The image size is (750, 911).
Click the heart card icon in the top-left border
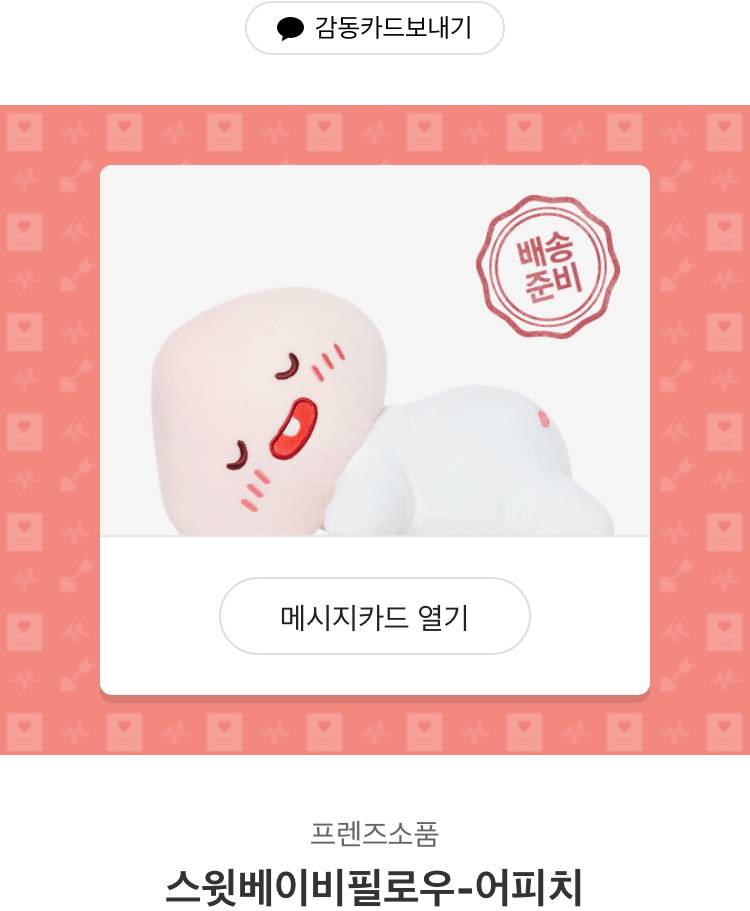pyautogui.click(x=22, y=129)
